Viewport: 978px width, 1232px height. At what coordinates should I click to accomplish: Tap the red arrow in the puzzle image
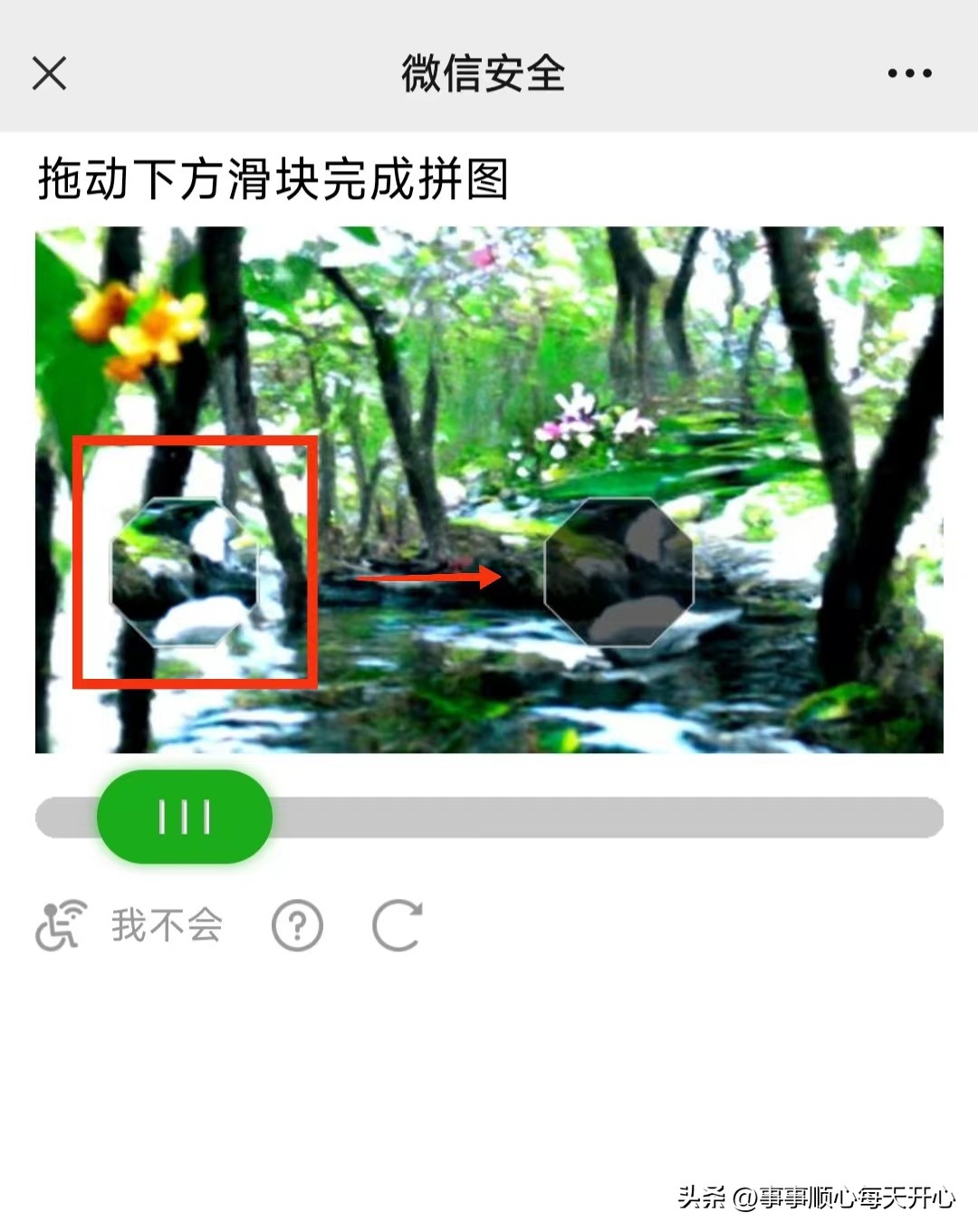coord(430,577)
